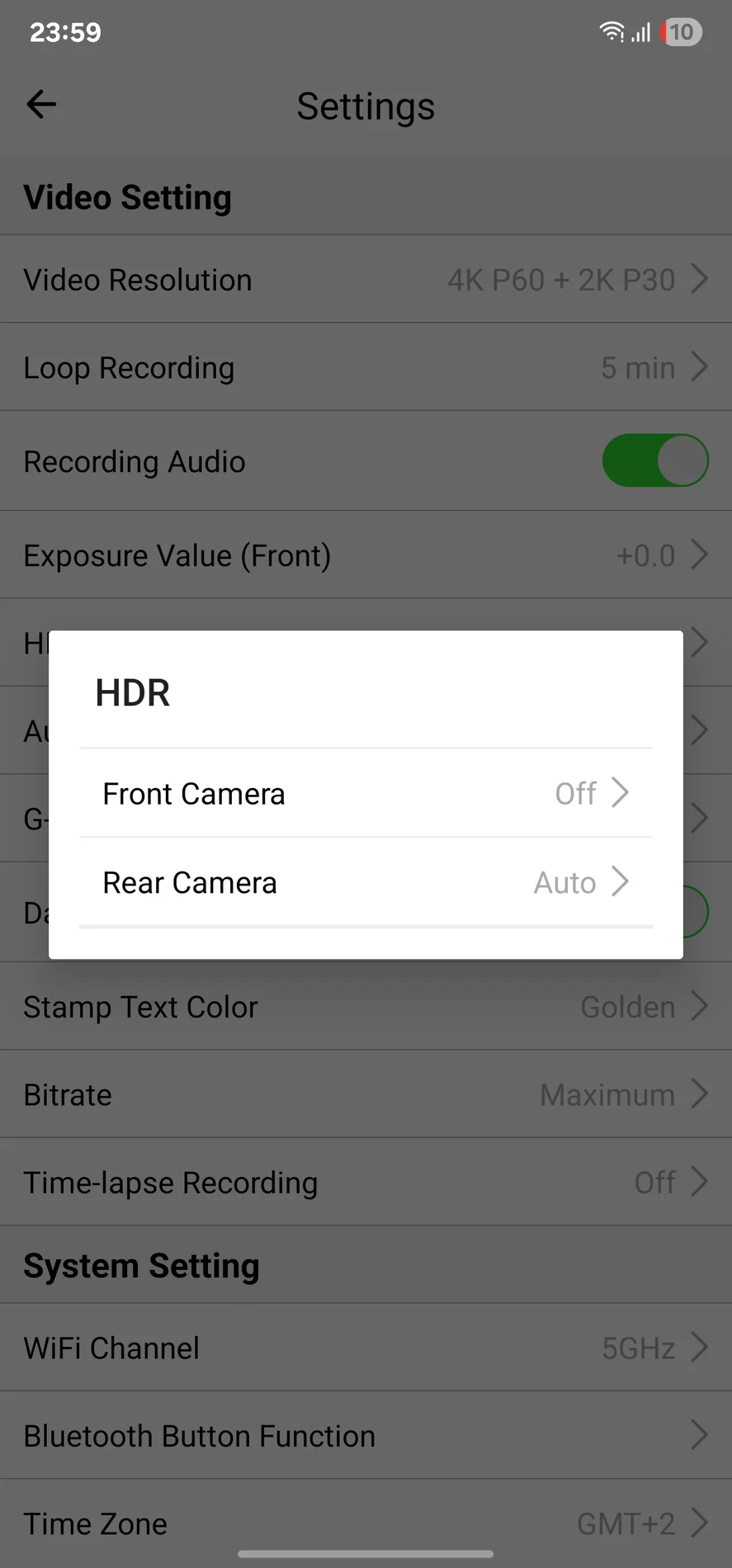Toggle Recording Audio switch
732x1568 pixels.
(655, 460)
